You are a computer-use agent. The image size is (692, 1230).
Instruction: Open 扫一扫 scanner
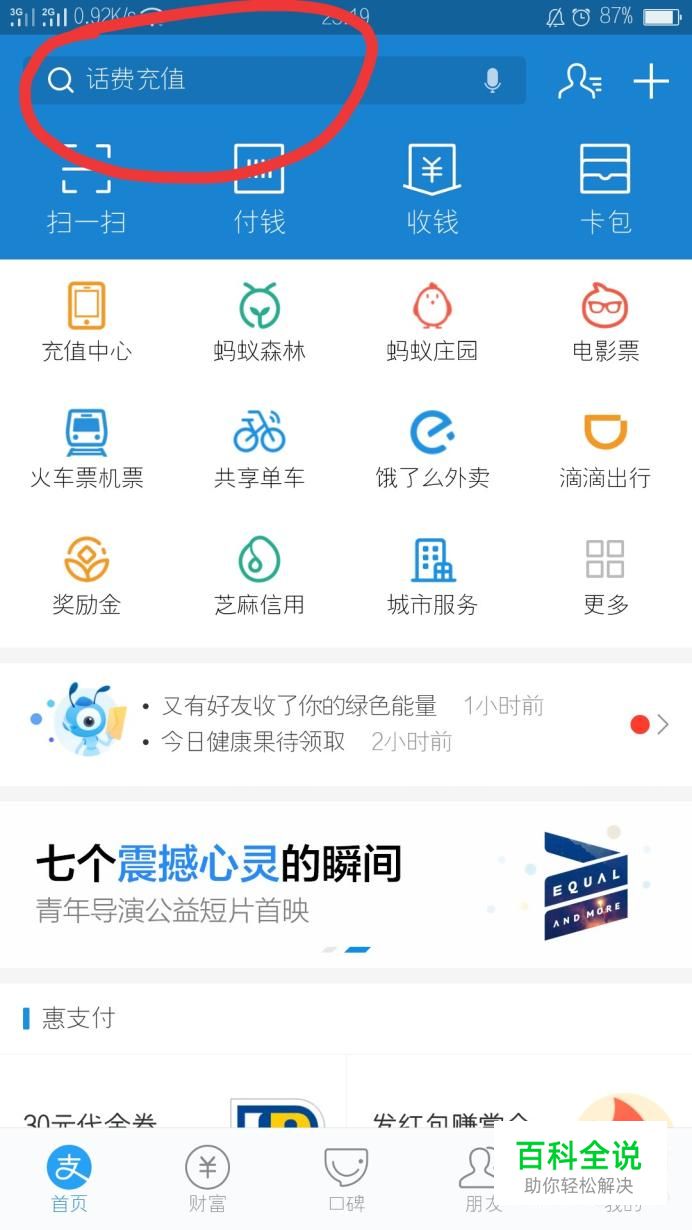[86, 187]
